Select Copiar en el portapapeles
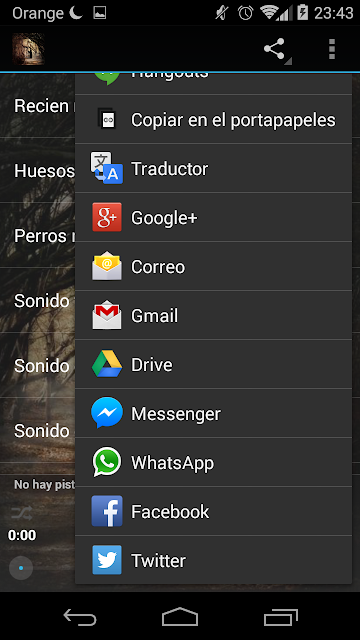360x640 pixels. pos(213,119)
